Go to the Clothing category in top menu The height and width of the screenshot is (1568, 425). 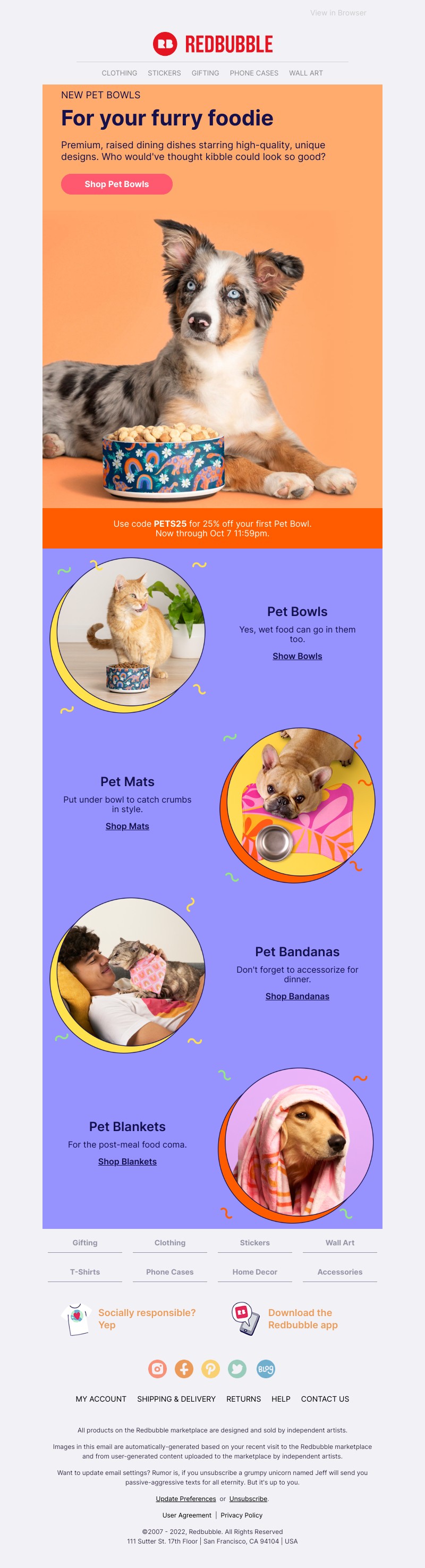tap(119, 73)
